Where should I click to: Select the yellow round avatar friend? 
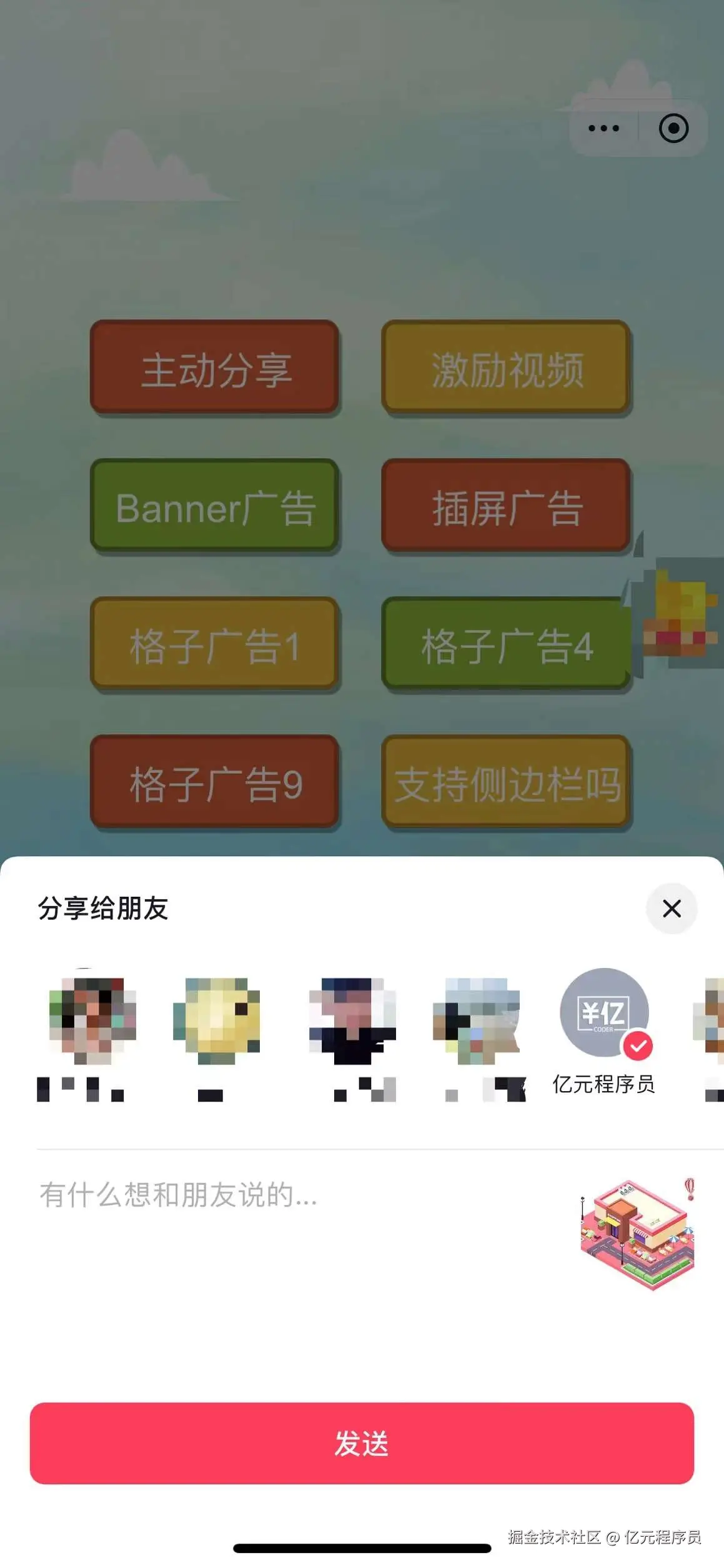coord(217,1020)
